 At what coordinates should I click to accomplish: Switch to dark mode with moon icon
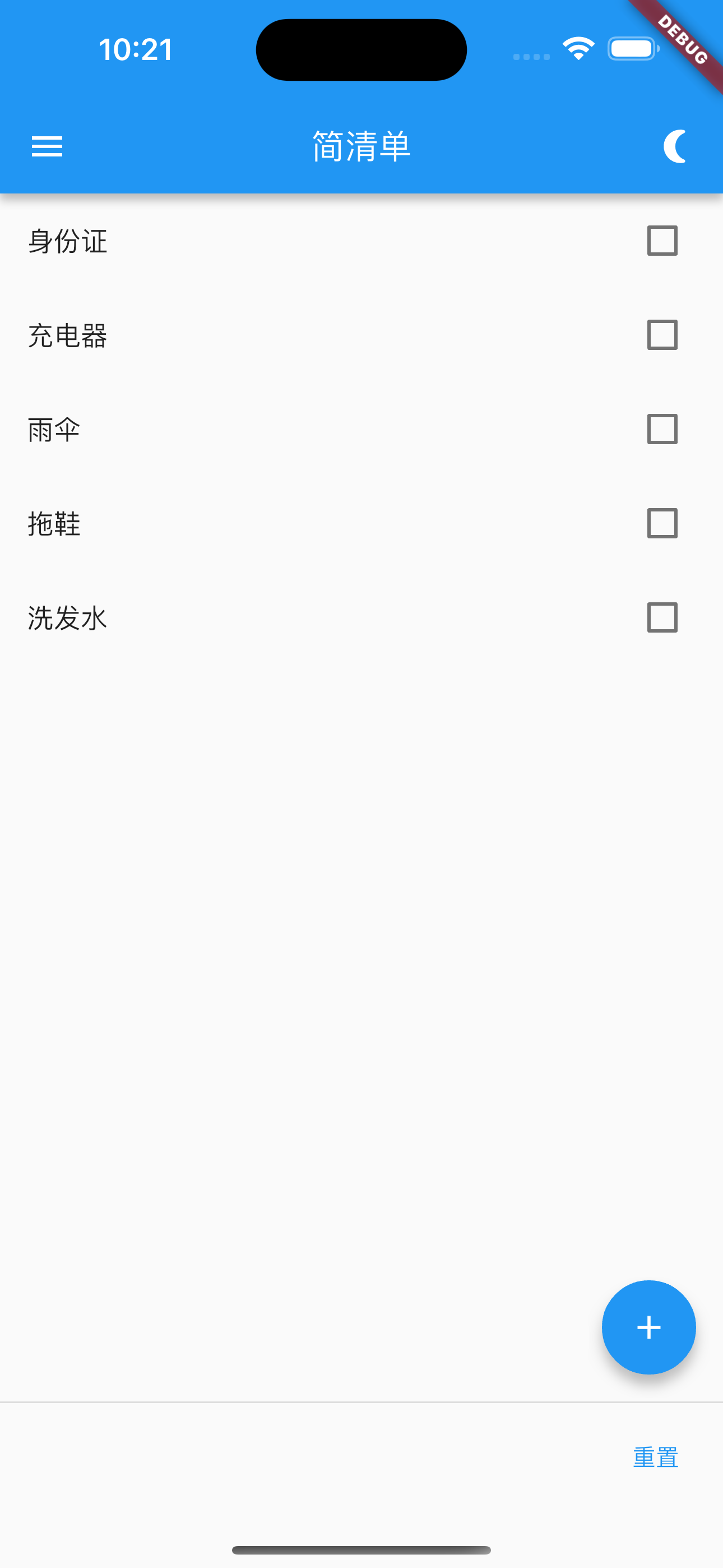point(675,146)
